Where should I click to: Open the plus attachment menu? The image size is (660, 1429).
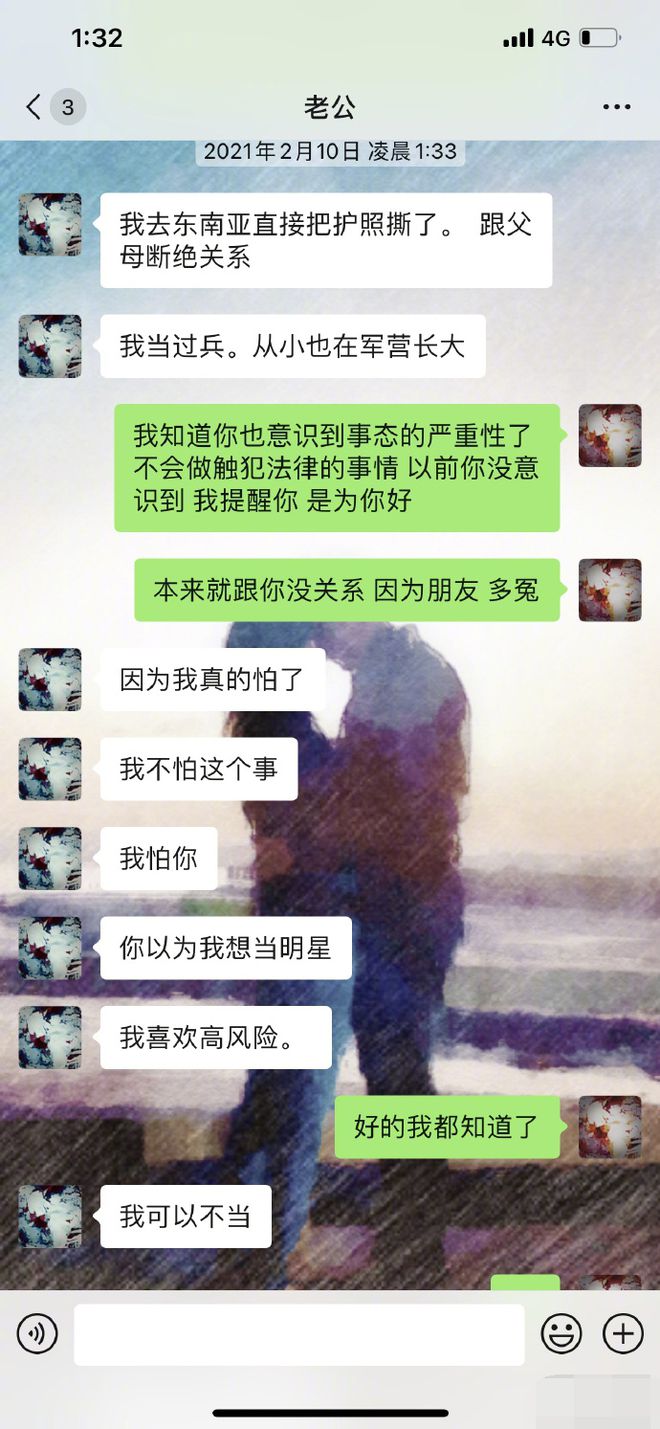click(x=622, y=1334)
